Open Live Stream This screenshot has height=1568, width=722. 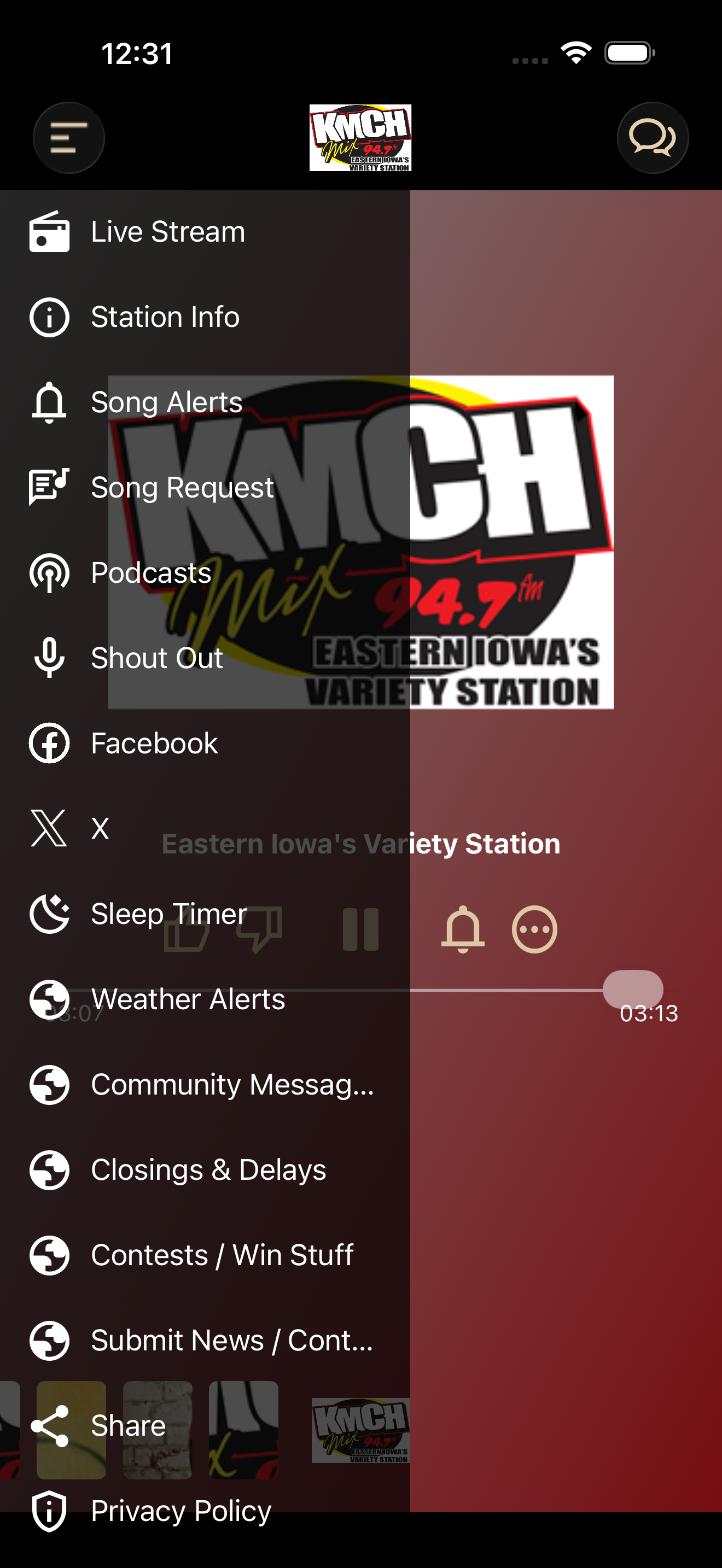coord(205,232)
